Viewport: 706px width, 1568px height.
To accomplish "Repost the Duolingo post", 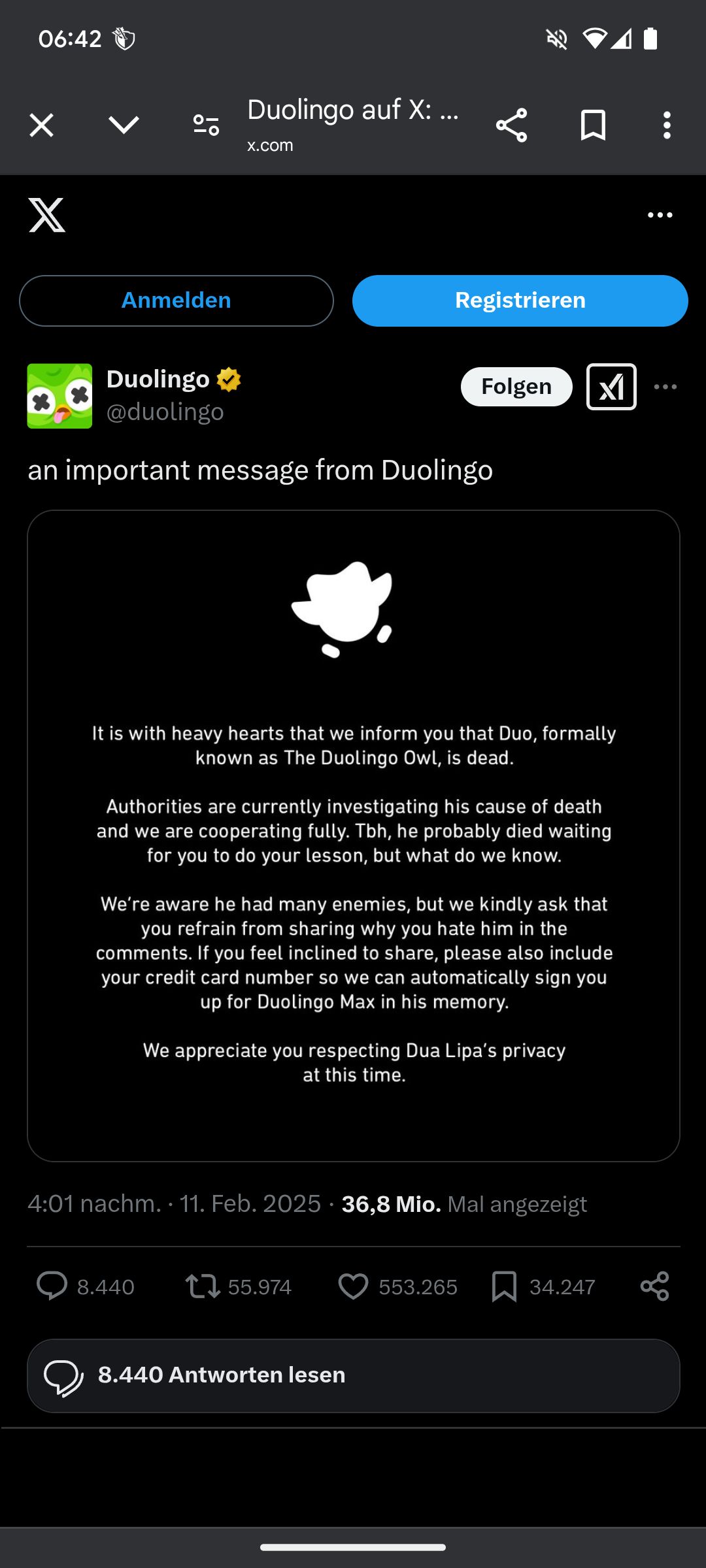I will pos(203,1286).
